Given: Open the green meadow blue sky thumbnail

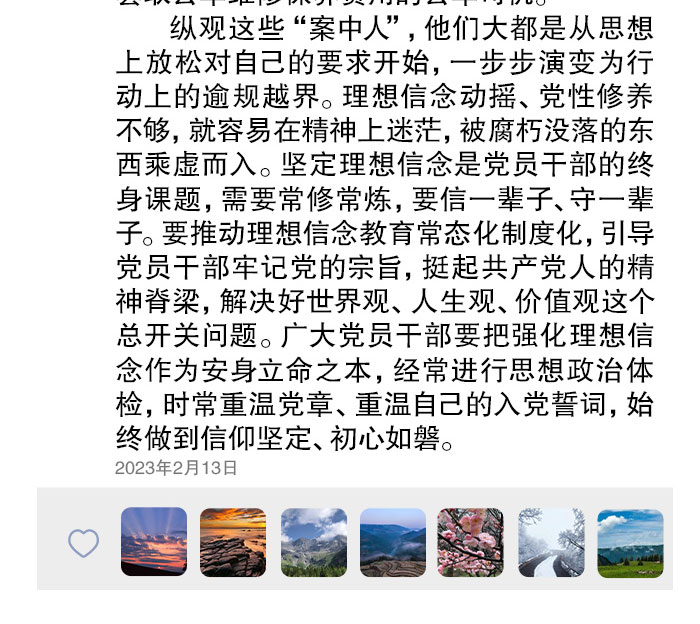Looking at the screenshot, I should coord(630,542).
